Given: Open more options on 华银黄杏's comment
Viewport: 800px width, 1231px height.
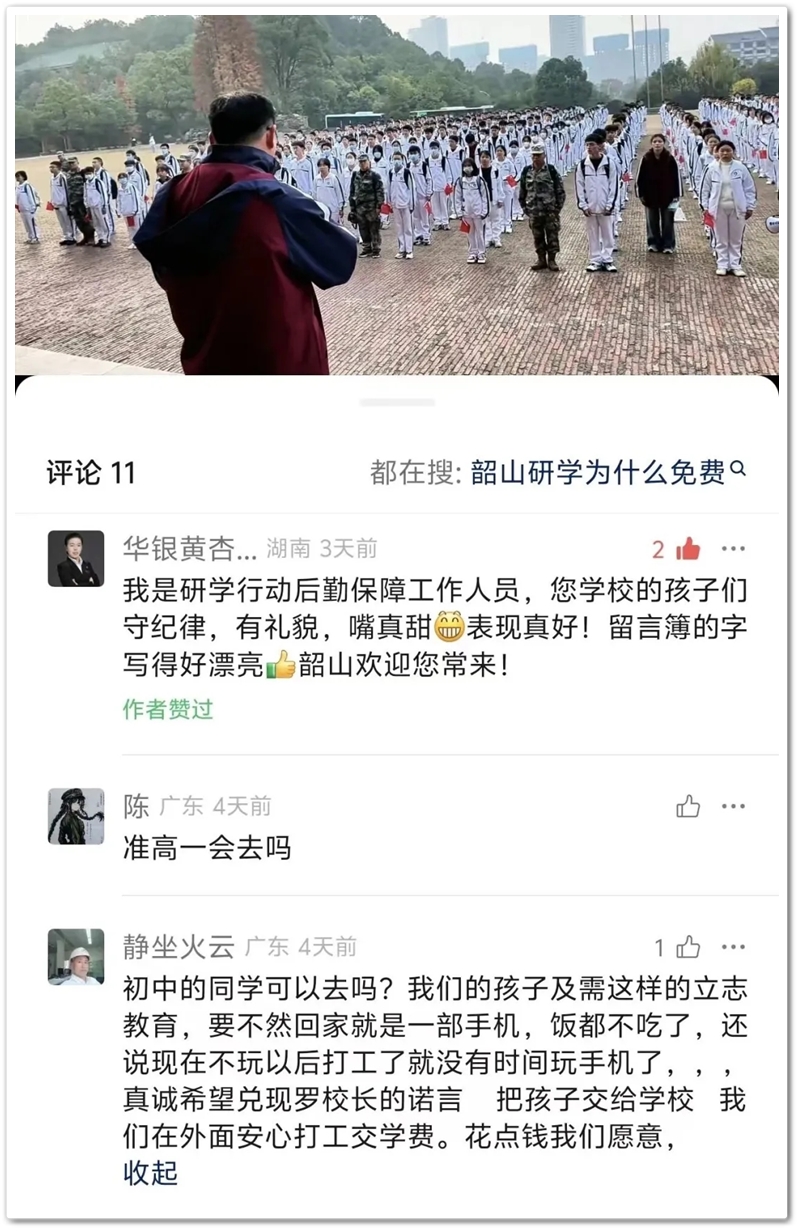Looking at the screenshot, I should [x=733, y=549].
